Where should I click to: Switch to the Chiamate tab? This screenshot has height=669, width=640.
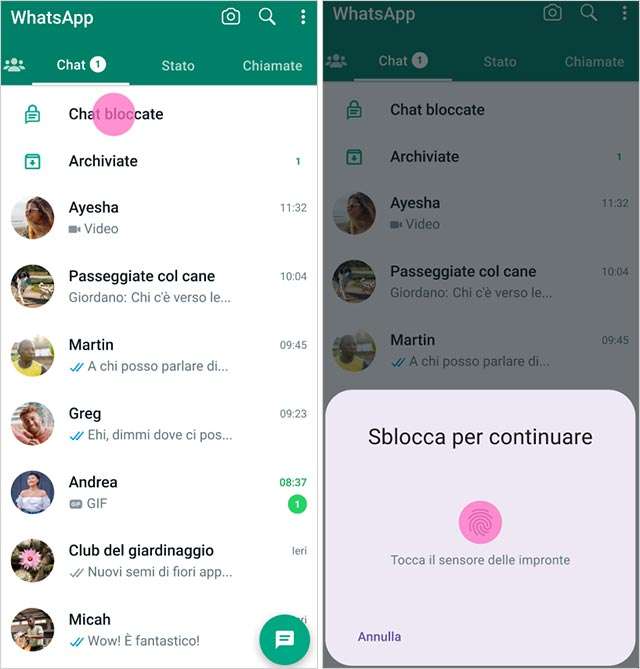tap(272, 66)
